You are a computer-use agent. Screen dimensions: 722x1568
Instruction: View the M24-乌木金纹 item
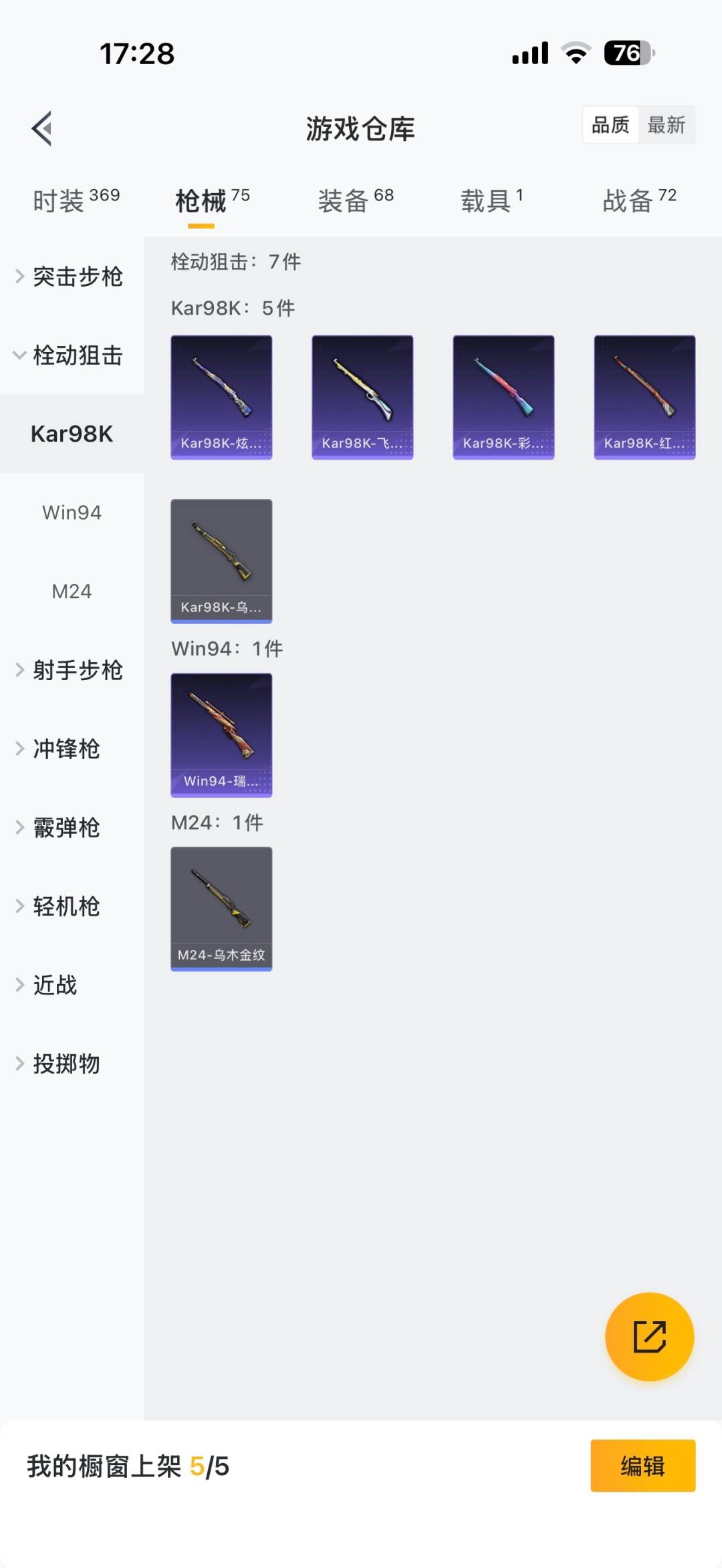[x=221, y=909]
